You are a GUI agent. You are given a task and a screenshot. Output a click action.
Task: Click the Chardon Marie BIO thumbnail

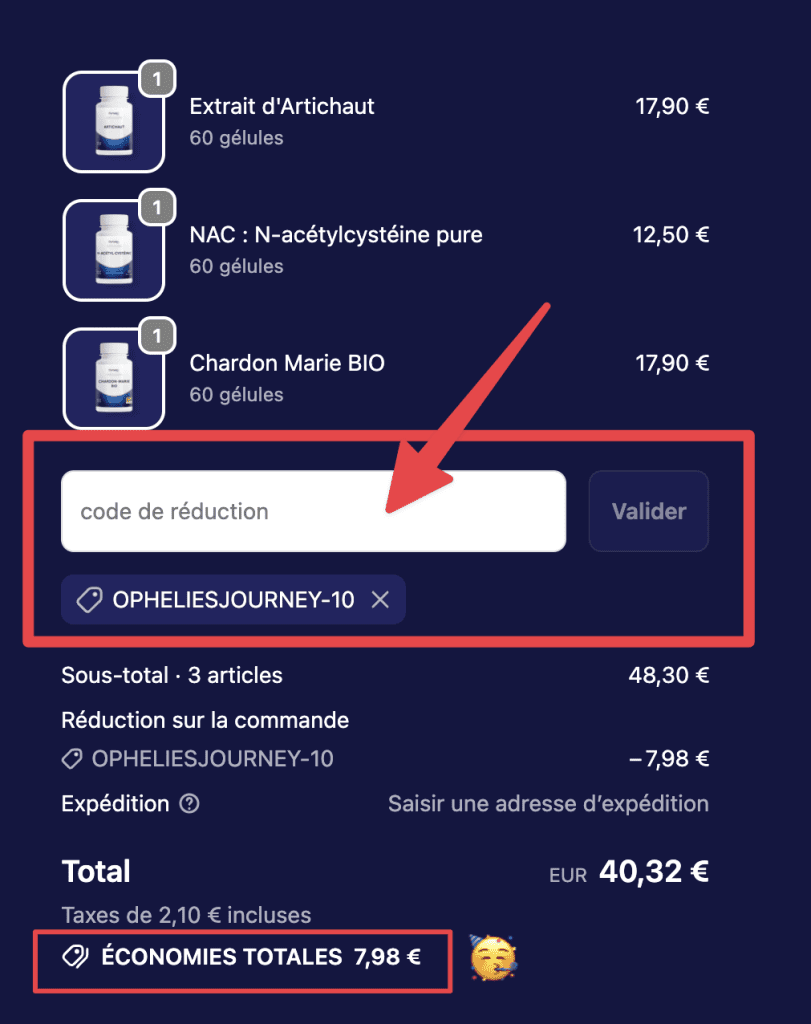(114, 378)
